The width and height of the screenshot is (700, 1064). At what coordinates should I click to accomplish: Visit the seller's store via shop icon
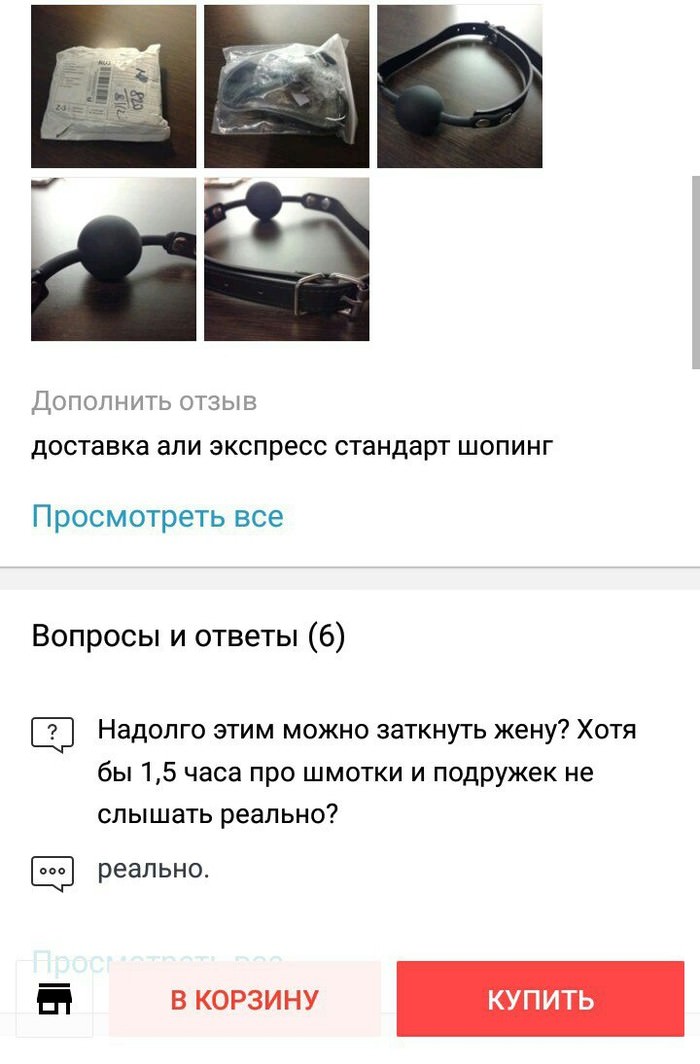[54, 998]
